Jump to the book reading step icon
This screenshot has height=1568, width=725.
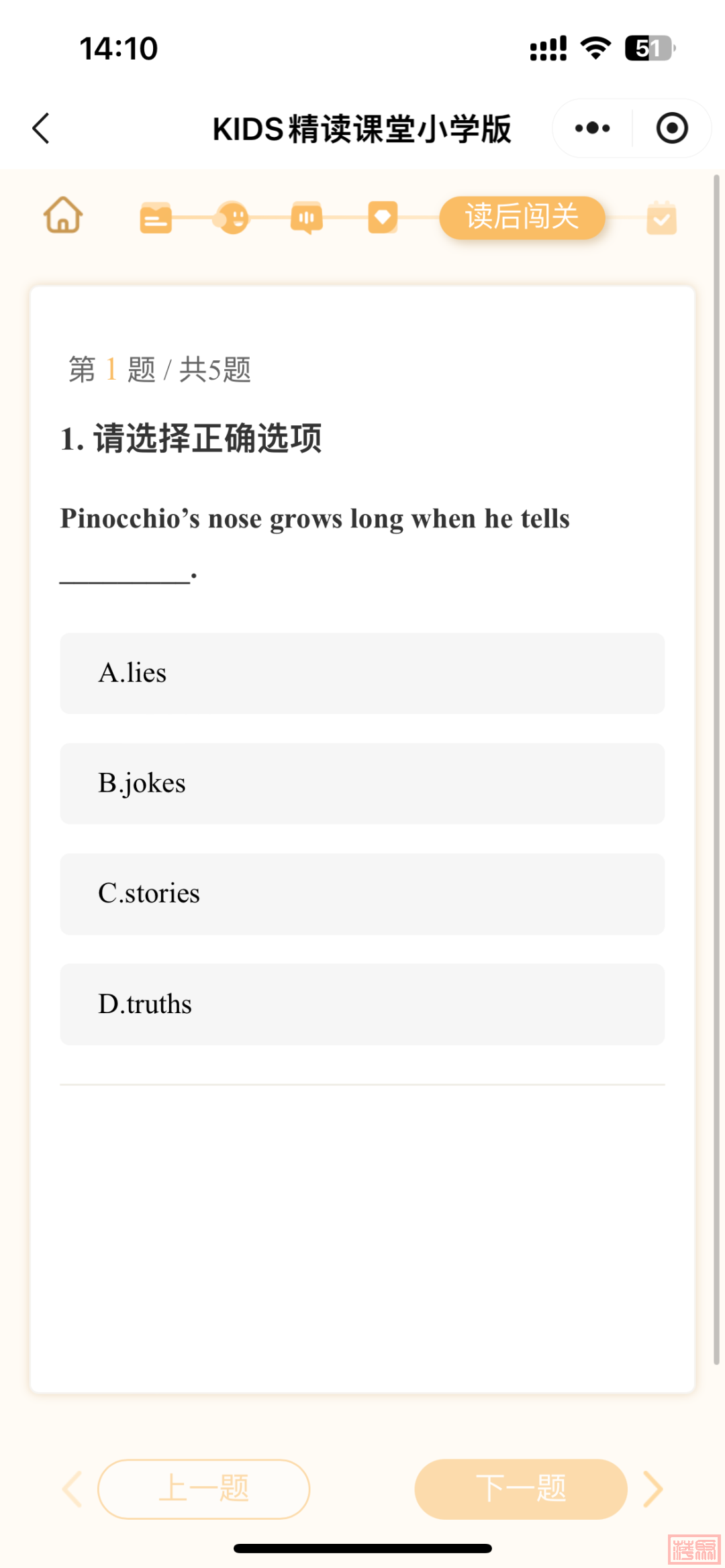156,218
